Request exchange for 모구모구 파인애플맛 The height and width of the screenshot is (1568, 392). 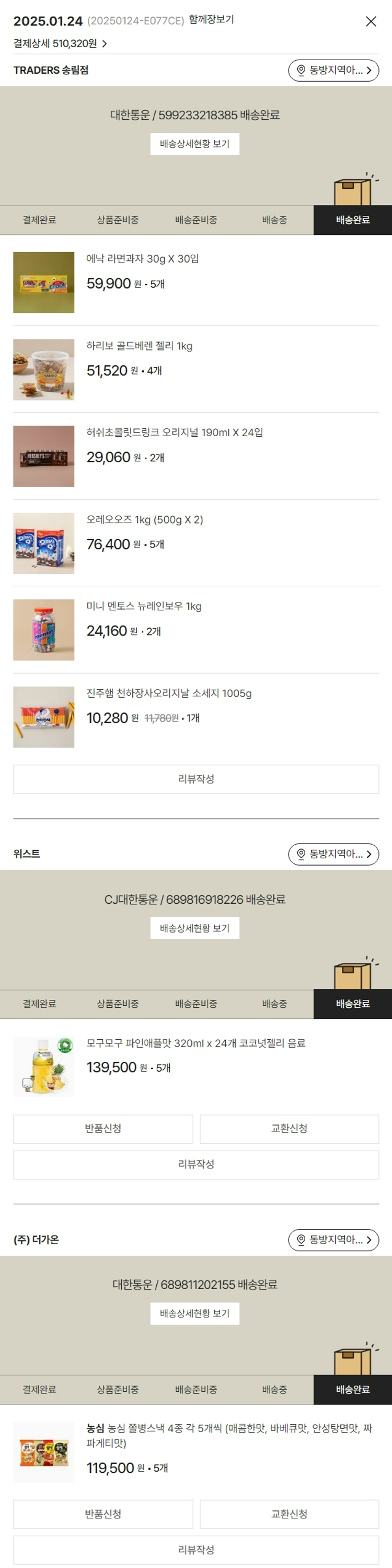coord(289,1129)
